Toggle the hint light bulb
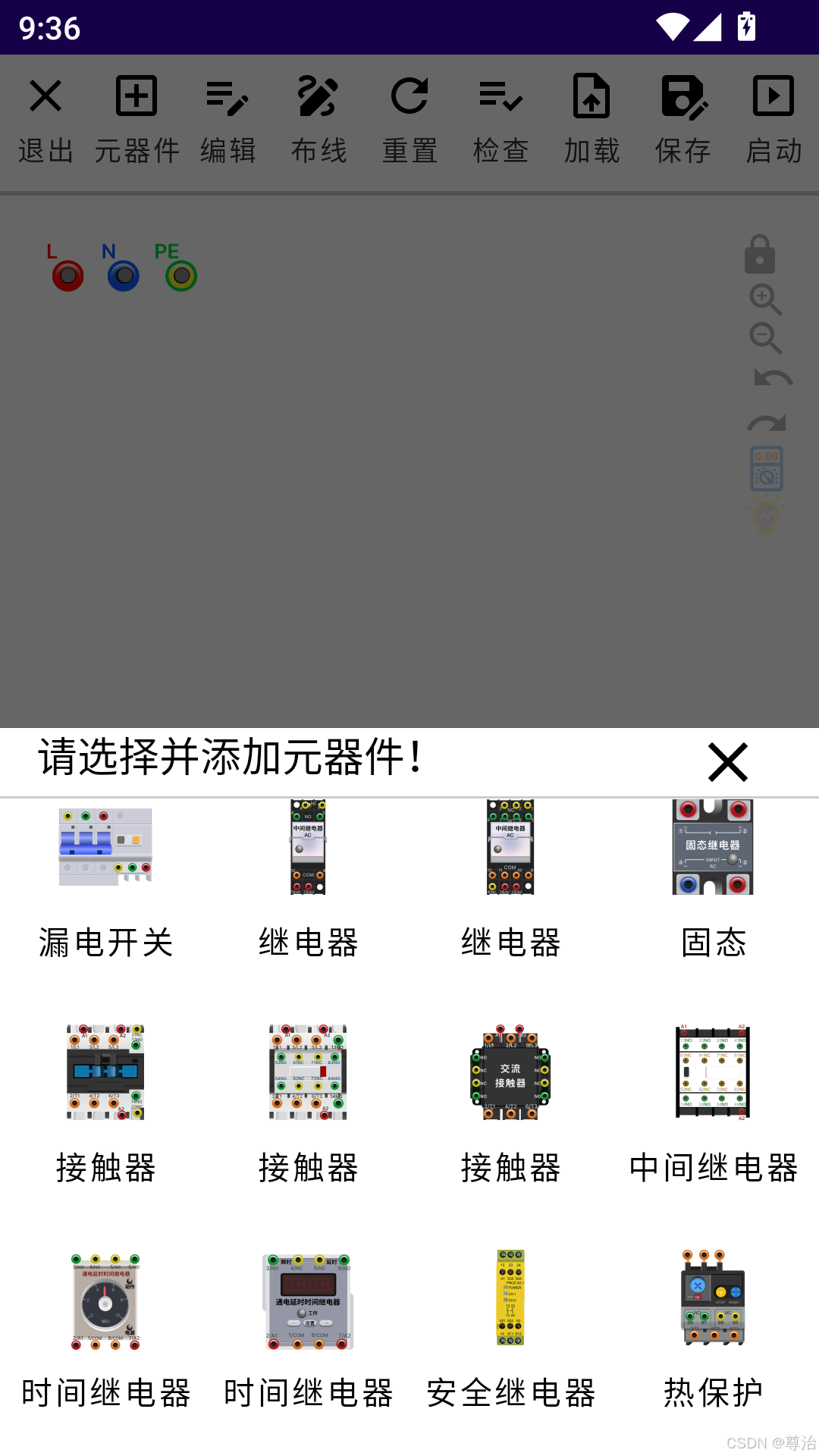Screen dimensions: 819x1456 [x=766, y=516]
